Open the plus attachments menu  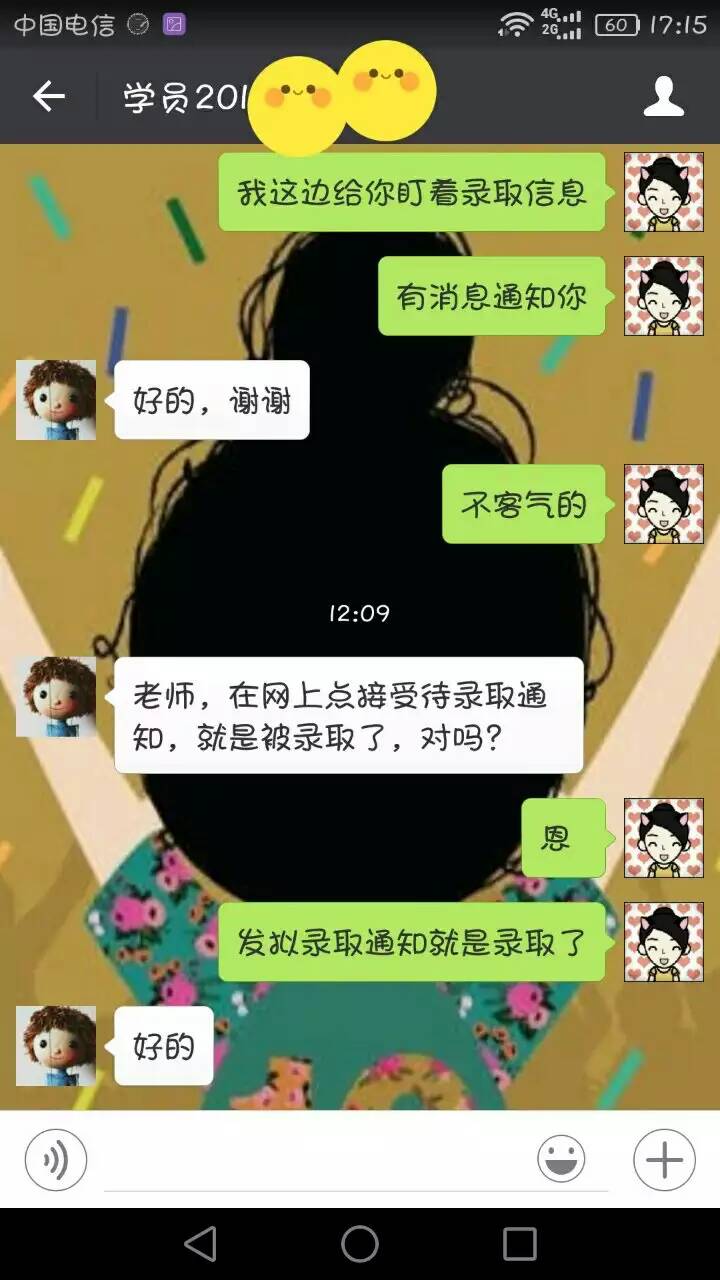coord(664,1160)
